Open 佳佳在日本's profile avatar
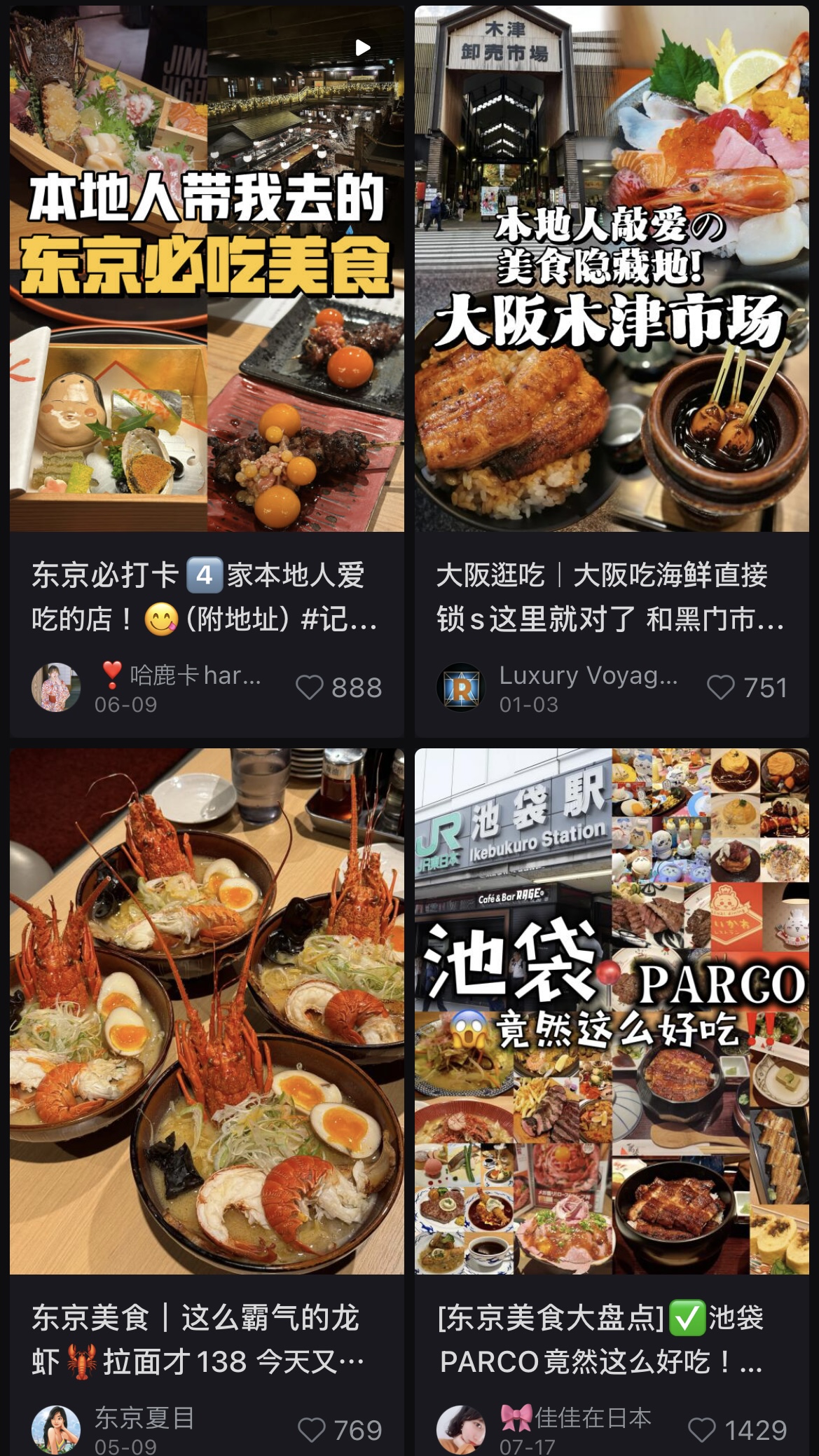This screenshot has width=819, height=1456. (x=461, y=1429)
